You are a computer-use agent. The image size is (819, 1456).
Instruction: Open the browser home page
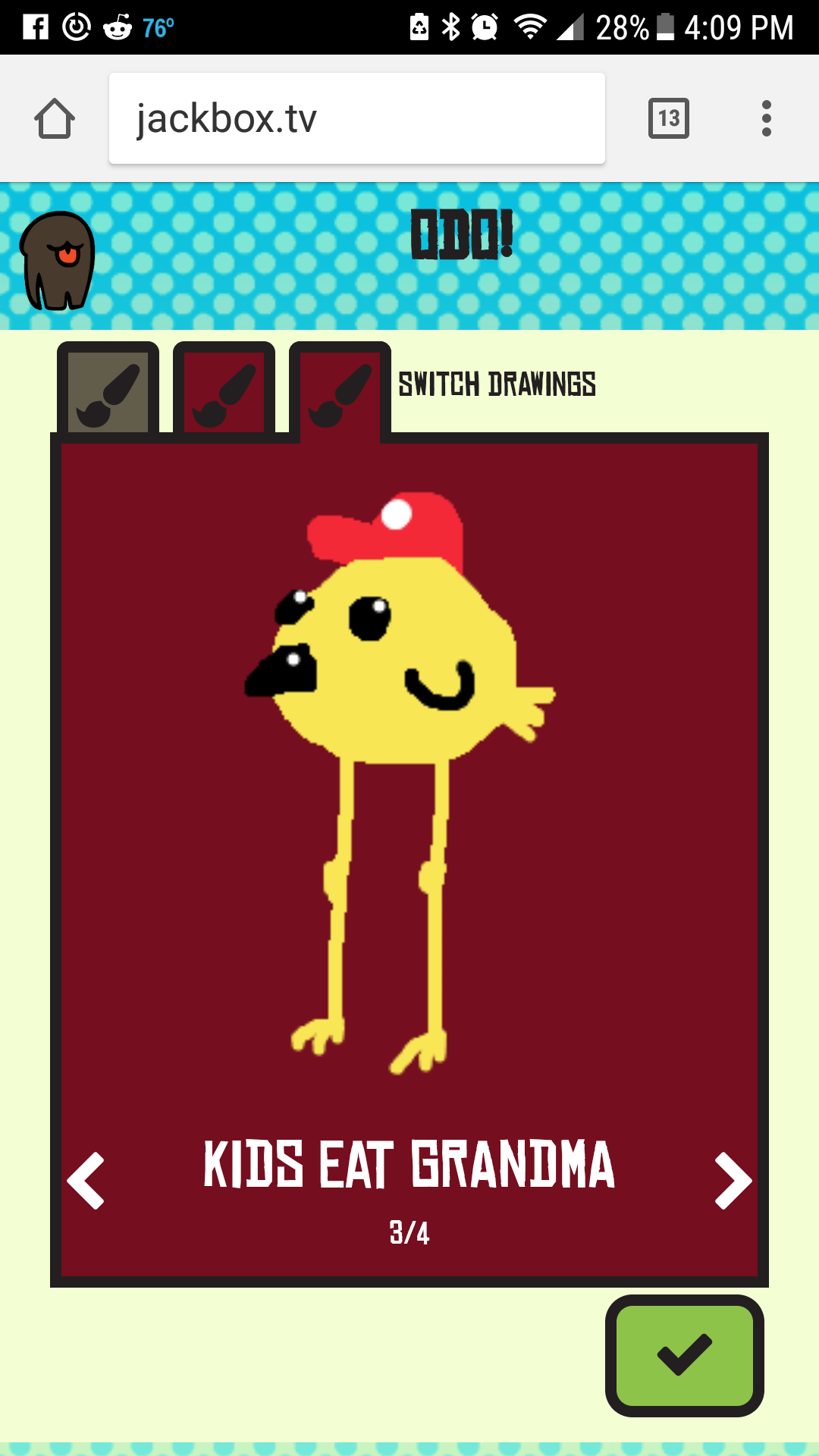[55, 119]
